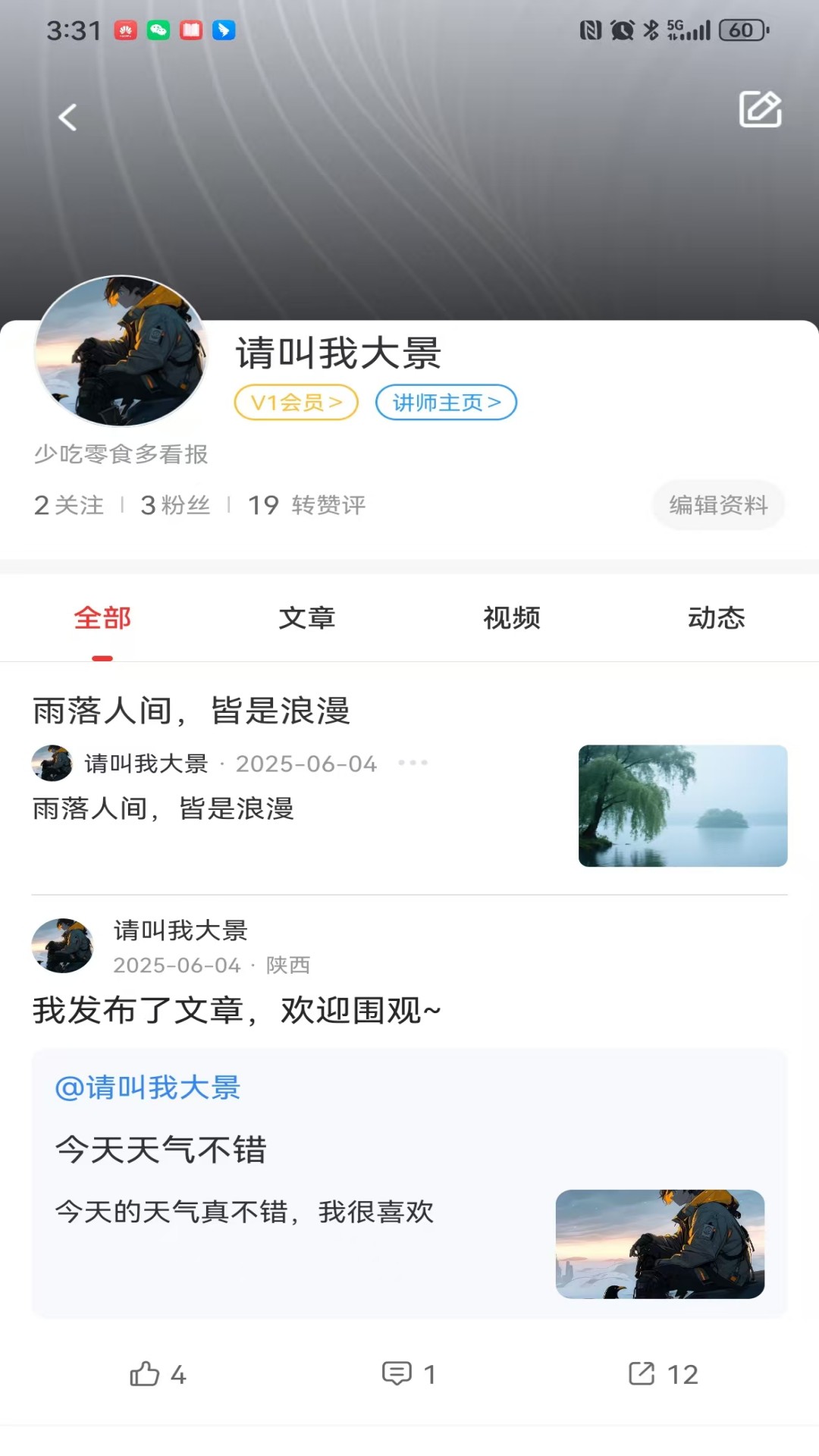The image size is (819, 1456).
Task: Open the 视频 tab
Action: (512, 618)
